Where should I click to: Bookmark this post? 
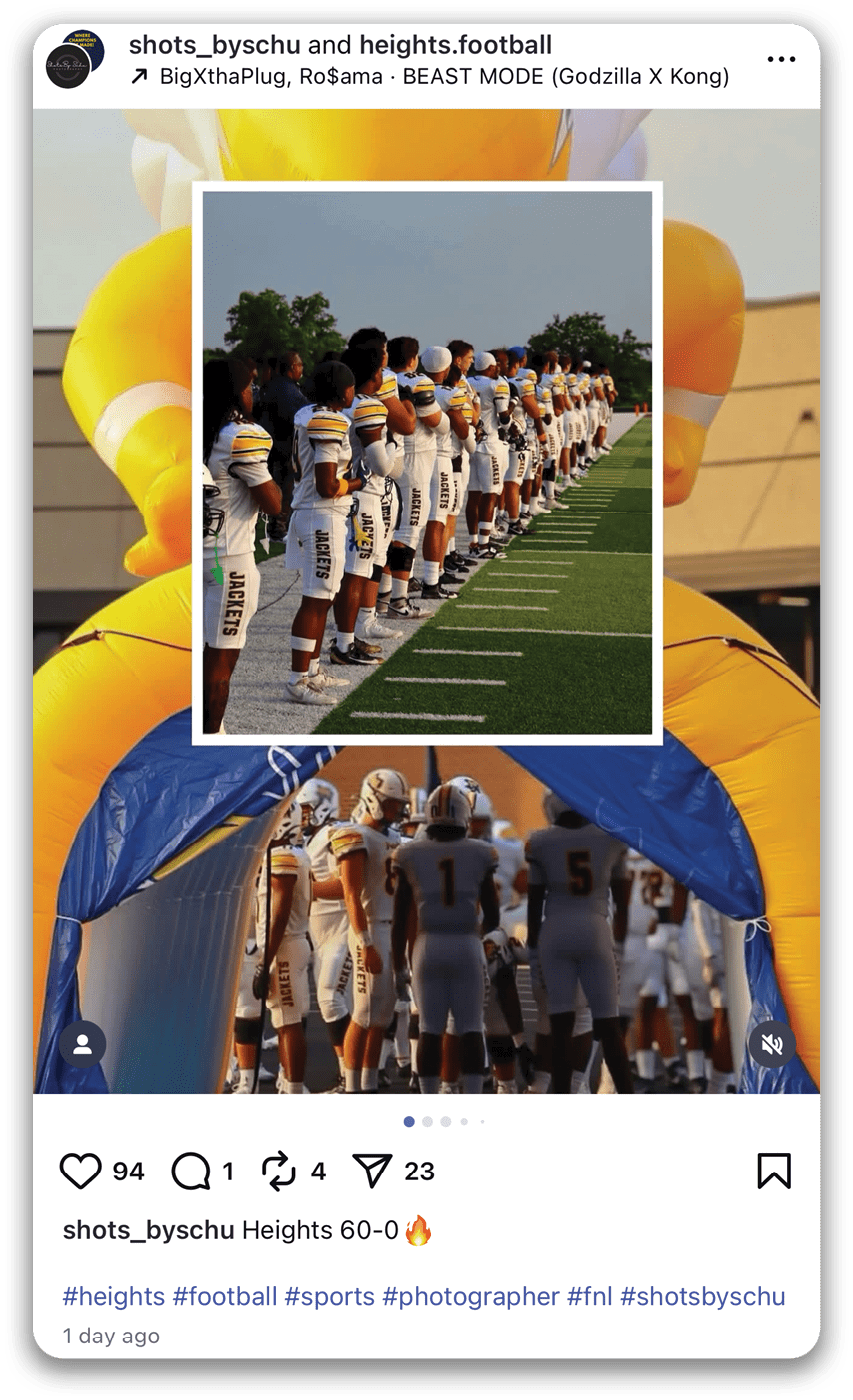tap(774, 1171)
